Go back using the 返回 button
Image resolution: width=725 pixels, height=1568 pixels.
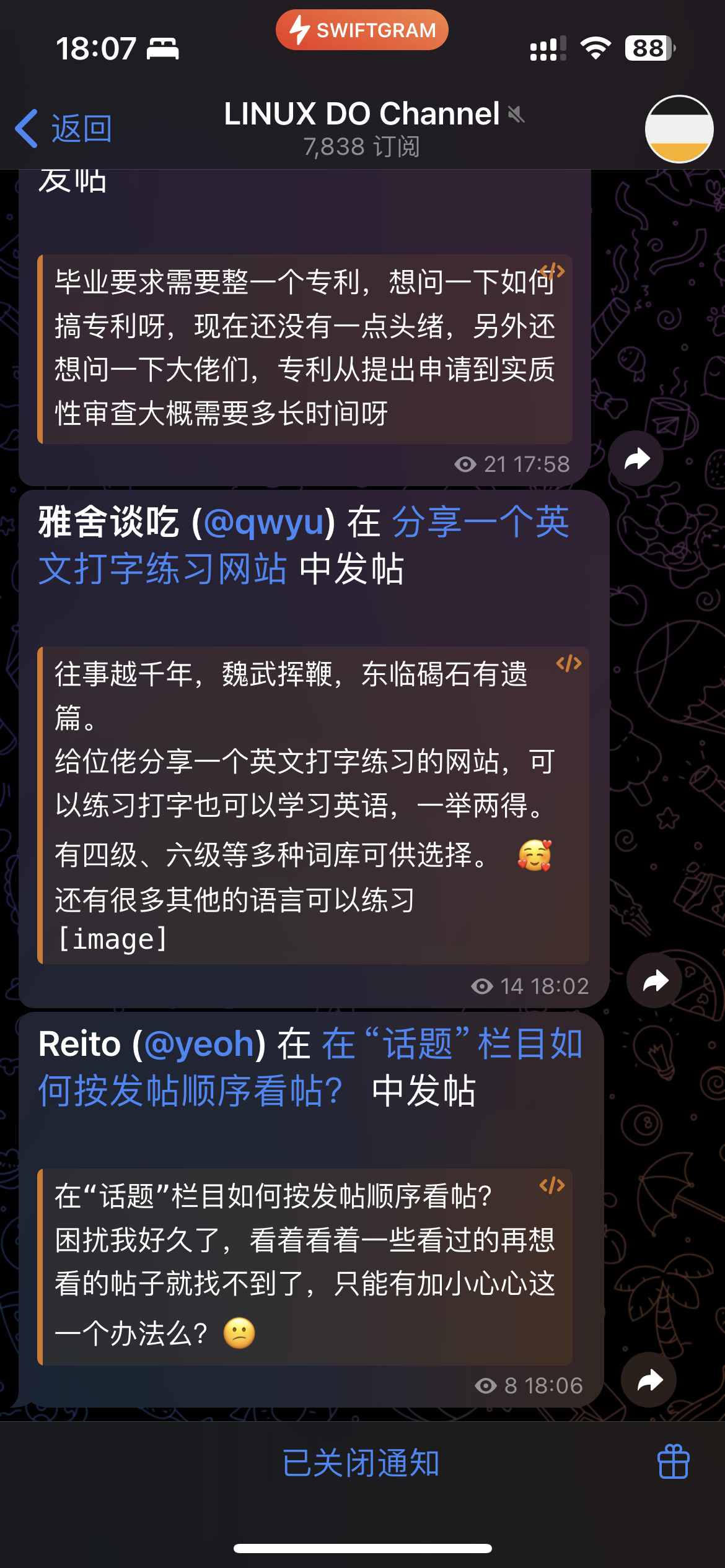click(x=63, y=129)
